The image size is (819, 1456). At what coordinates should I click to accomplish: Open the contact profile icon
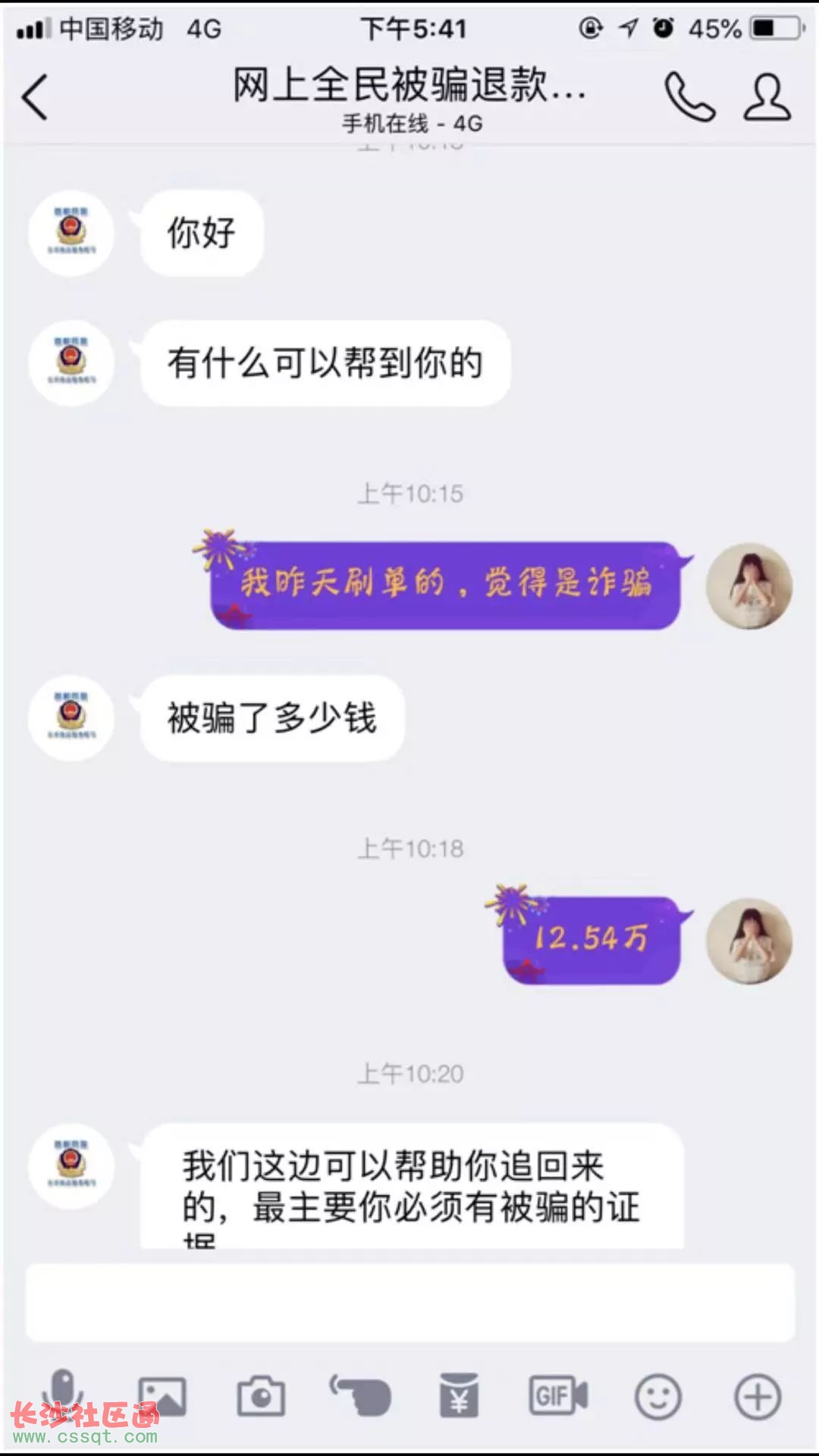[x=767, y=97]
